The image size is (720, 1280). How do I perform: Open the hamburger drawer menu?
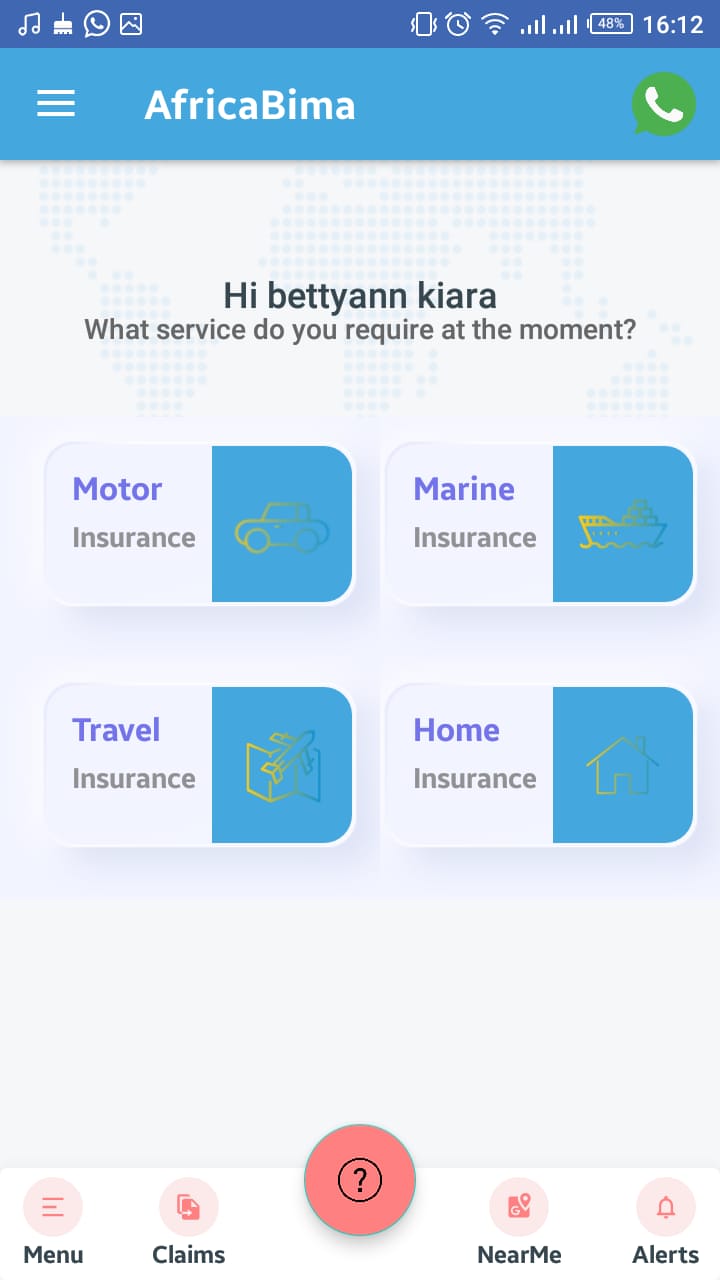pos(56,104)
